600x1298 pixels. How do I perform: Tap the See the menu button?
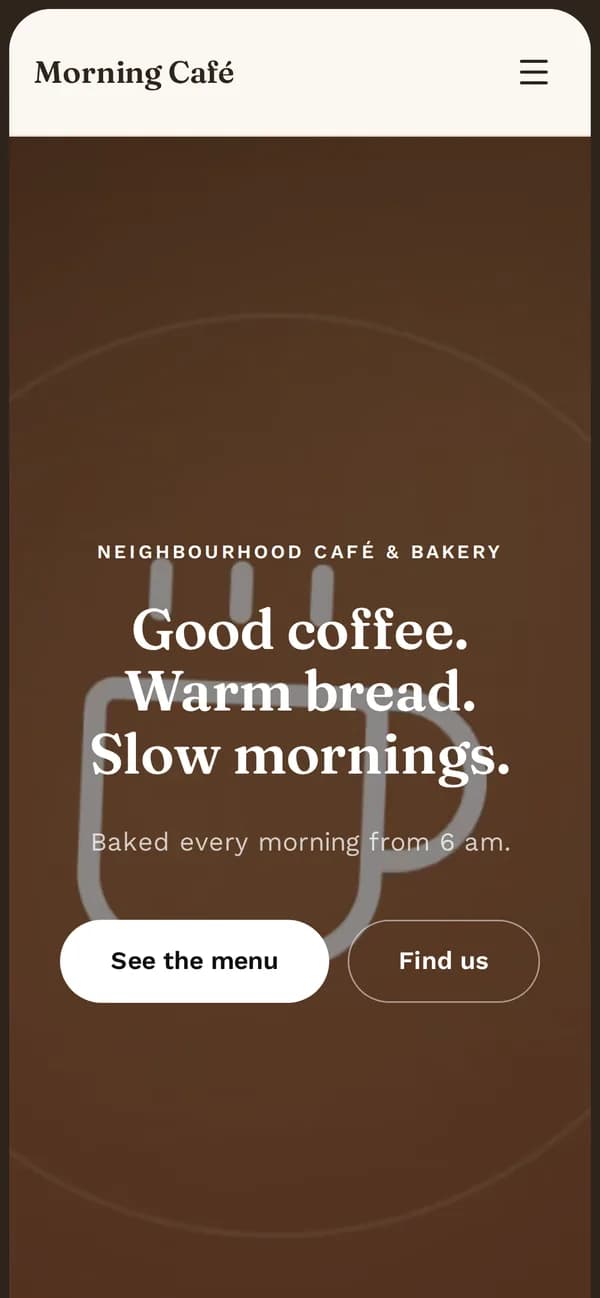[x=194, y=961]
